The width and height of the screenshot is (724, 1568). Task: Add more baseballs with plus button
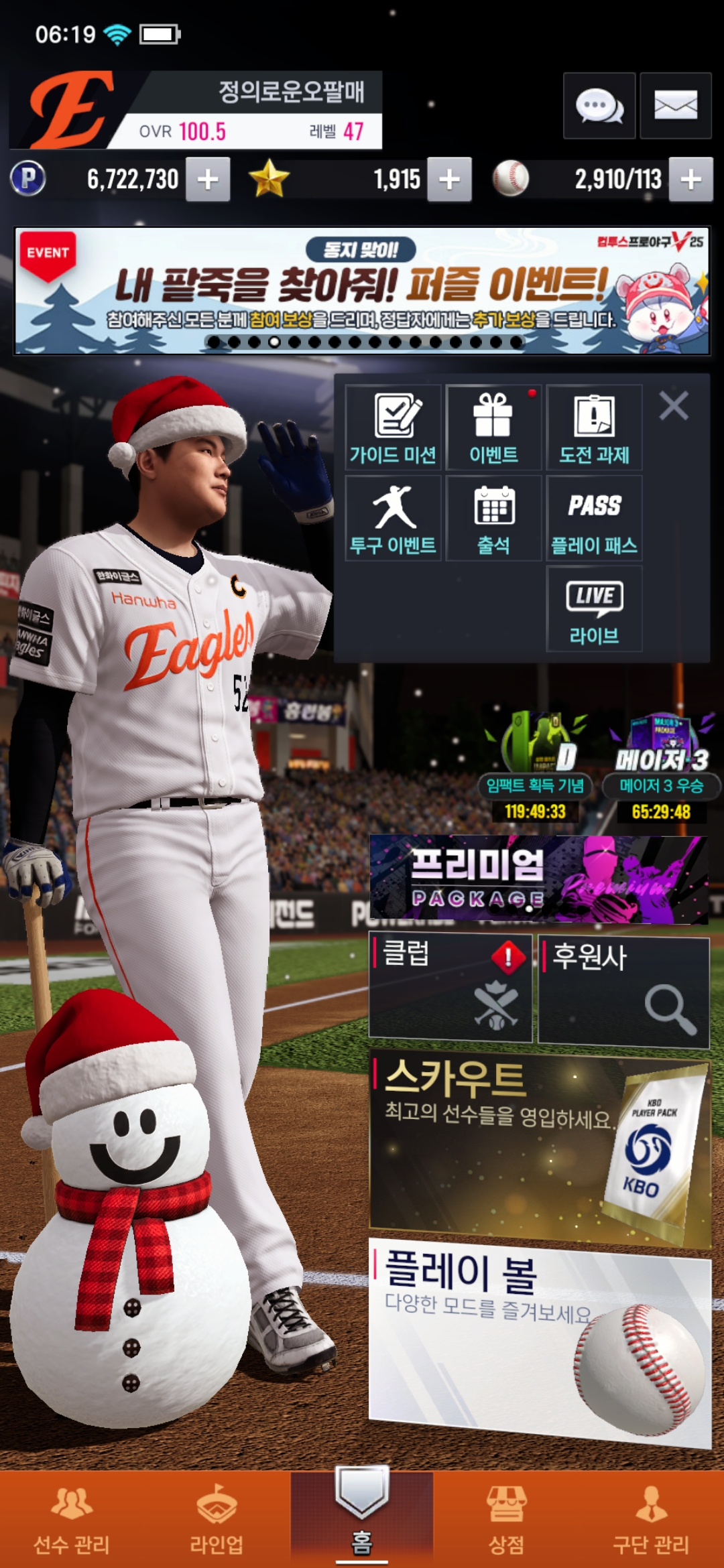point(690,180)
